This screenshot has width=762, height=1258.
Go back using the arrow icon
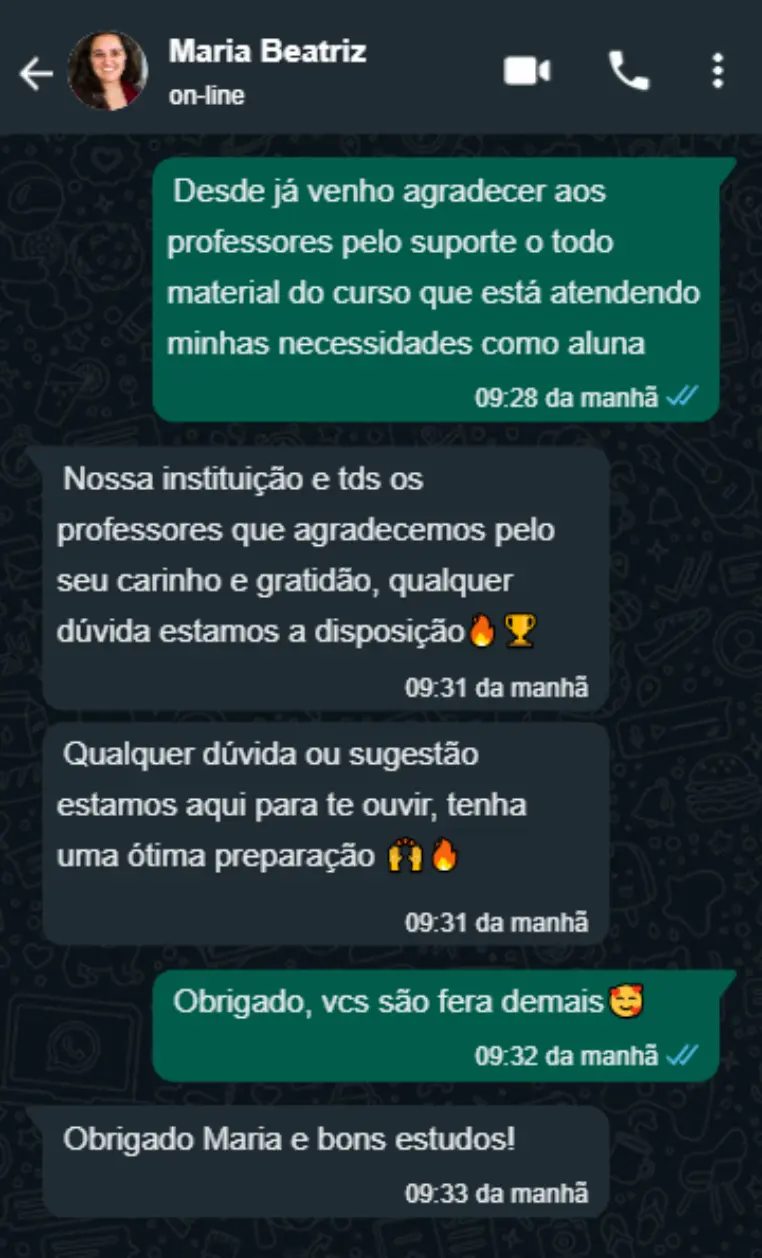(x=36, y=73)
